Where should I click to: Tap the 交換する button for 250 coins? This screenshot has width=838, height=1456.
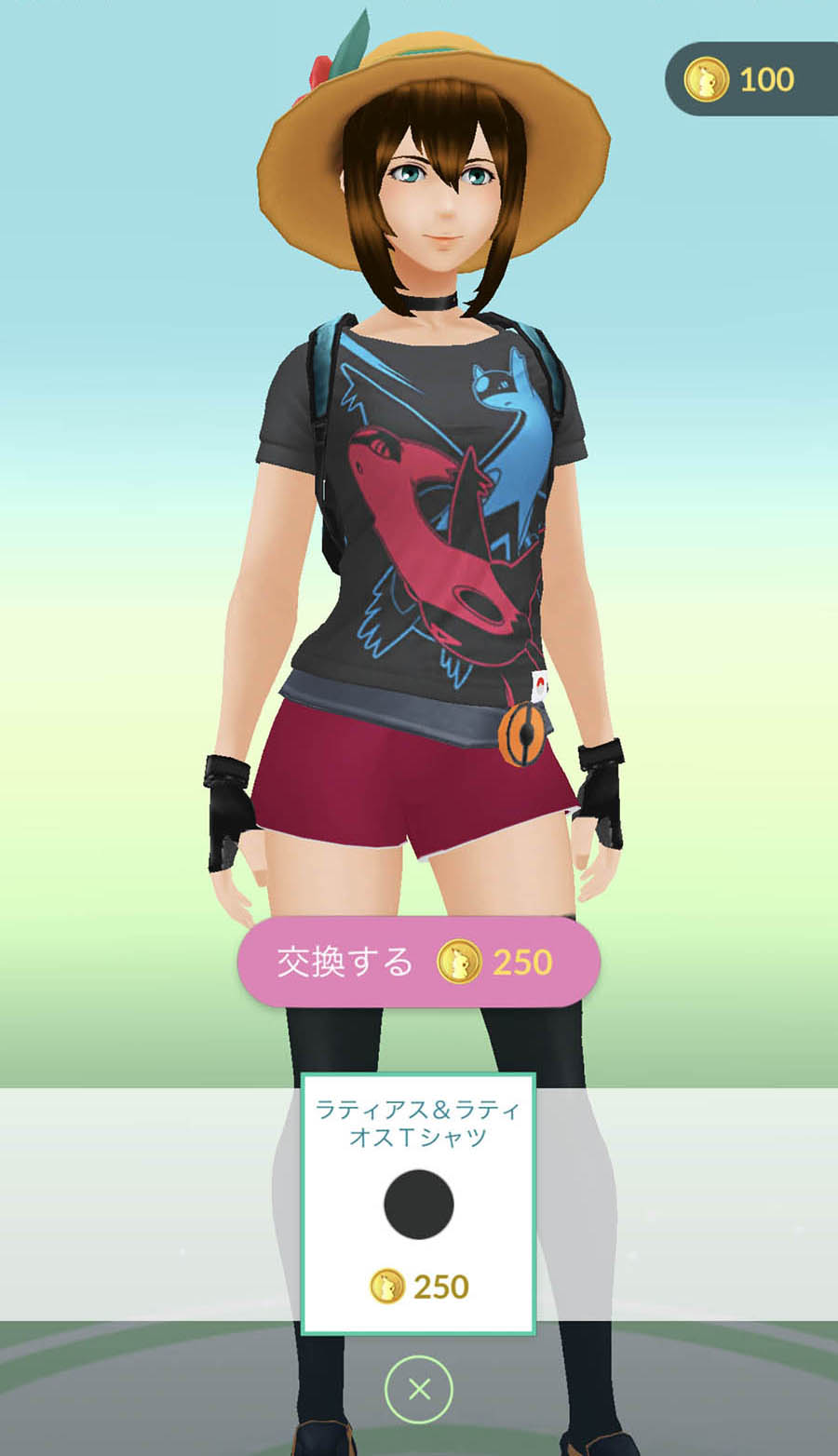click(x=419, y=962)
